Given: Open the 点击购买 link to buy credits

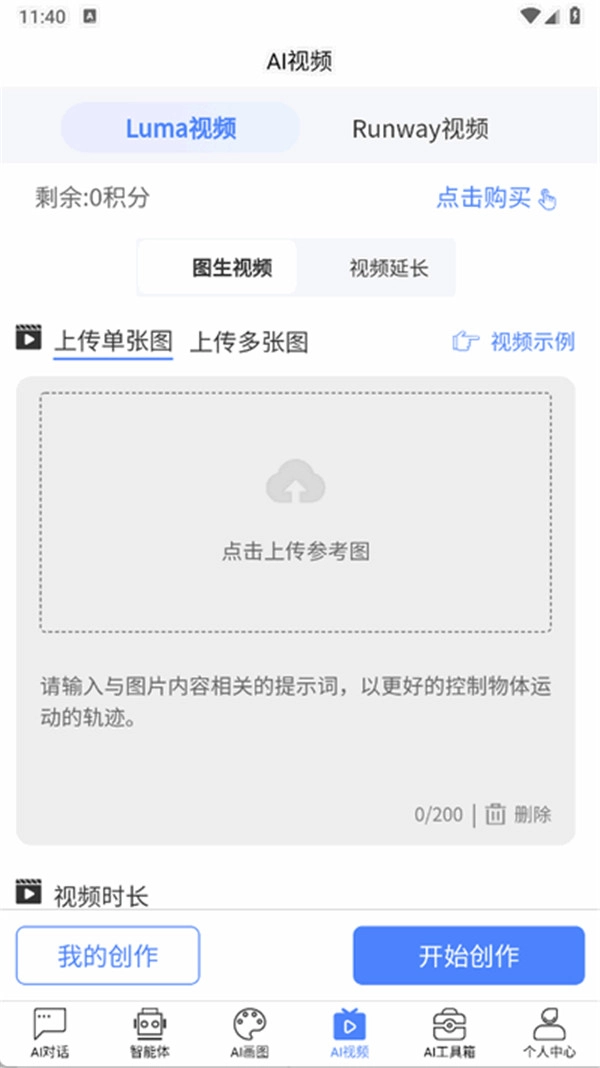Looking at the screenshot, I should 495,197.
